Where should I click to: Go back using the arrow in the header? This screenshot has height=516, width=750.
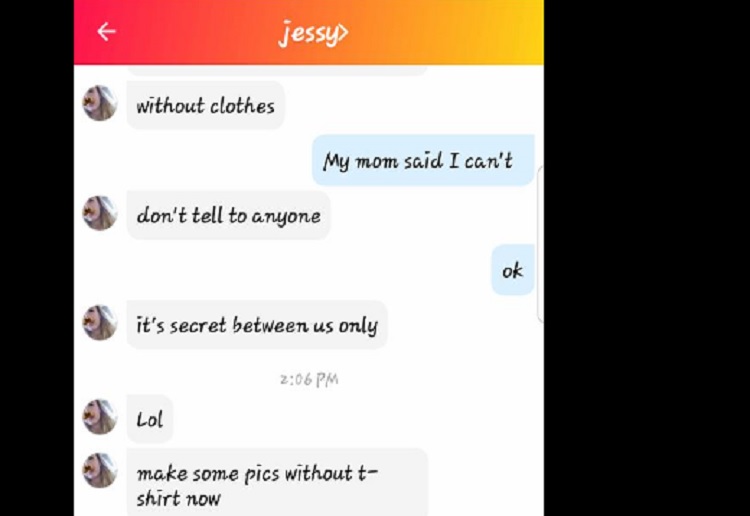pos(106,32)
